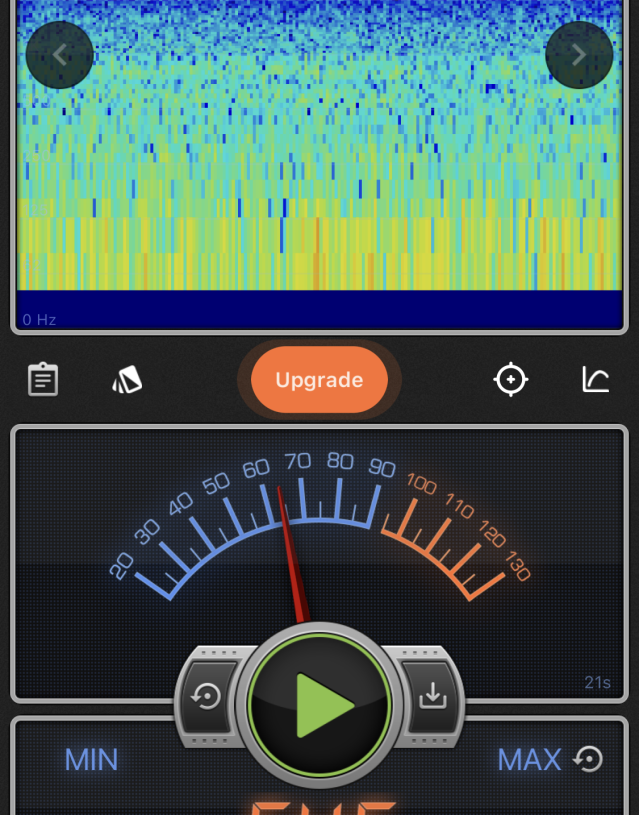Viewport: 639px width, 815px height.
Task: Go to the previous spectrogram view
Action: (60, 55)
